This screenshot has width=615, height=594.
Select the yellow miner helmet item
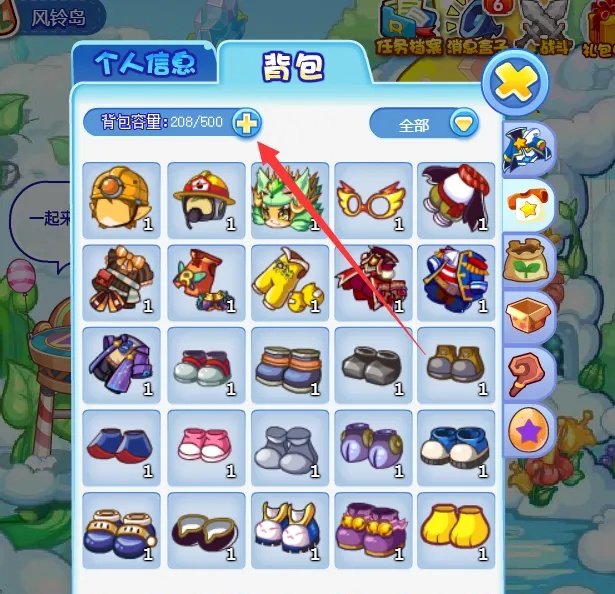120,199
